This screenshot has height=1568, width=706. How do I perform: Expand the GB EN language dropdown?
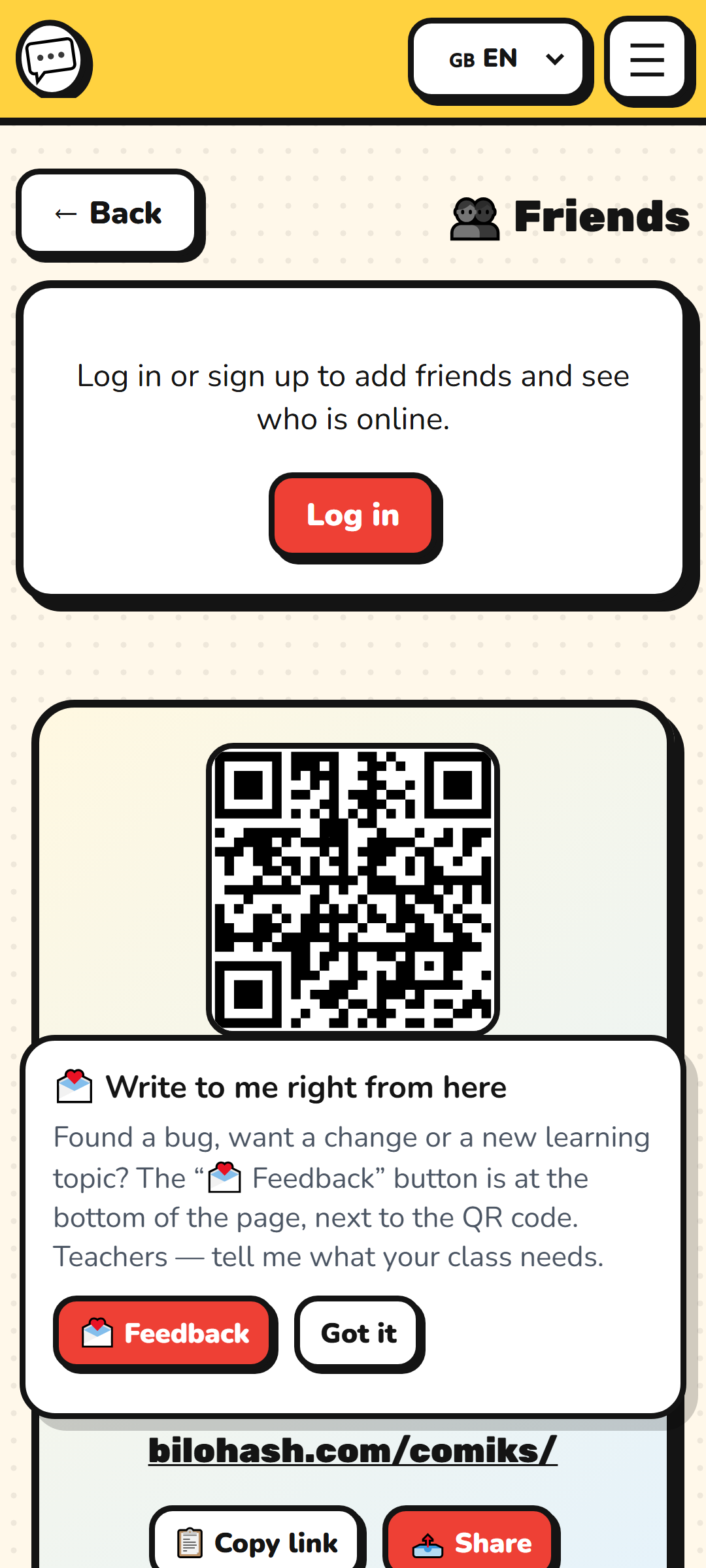(x=499, y=59)
